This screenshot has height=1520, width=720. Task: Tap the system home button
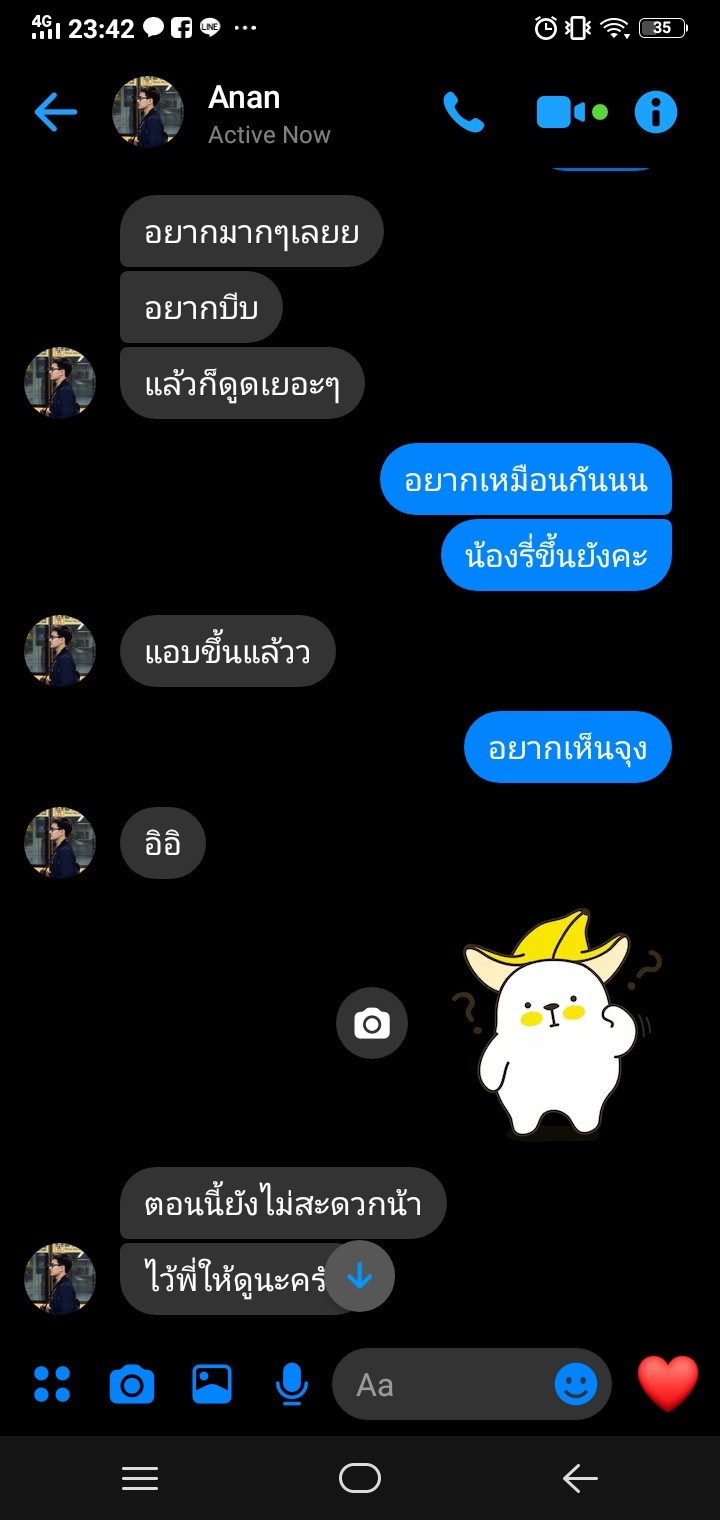(360, 1478)
